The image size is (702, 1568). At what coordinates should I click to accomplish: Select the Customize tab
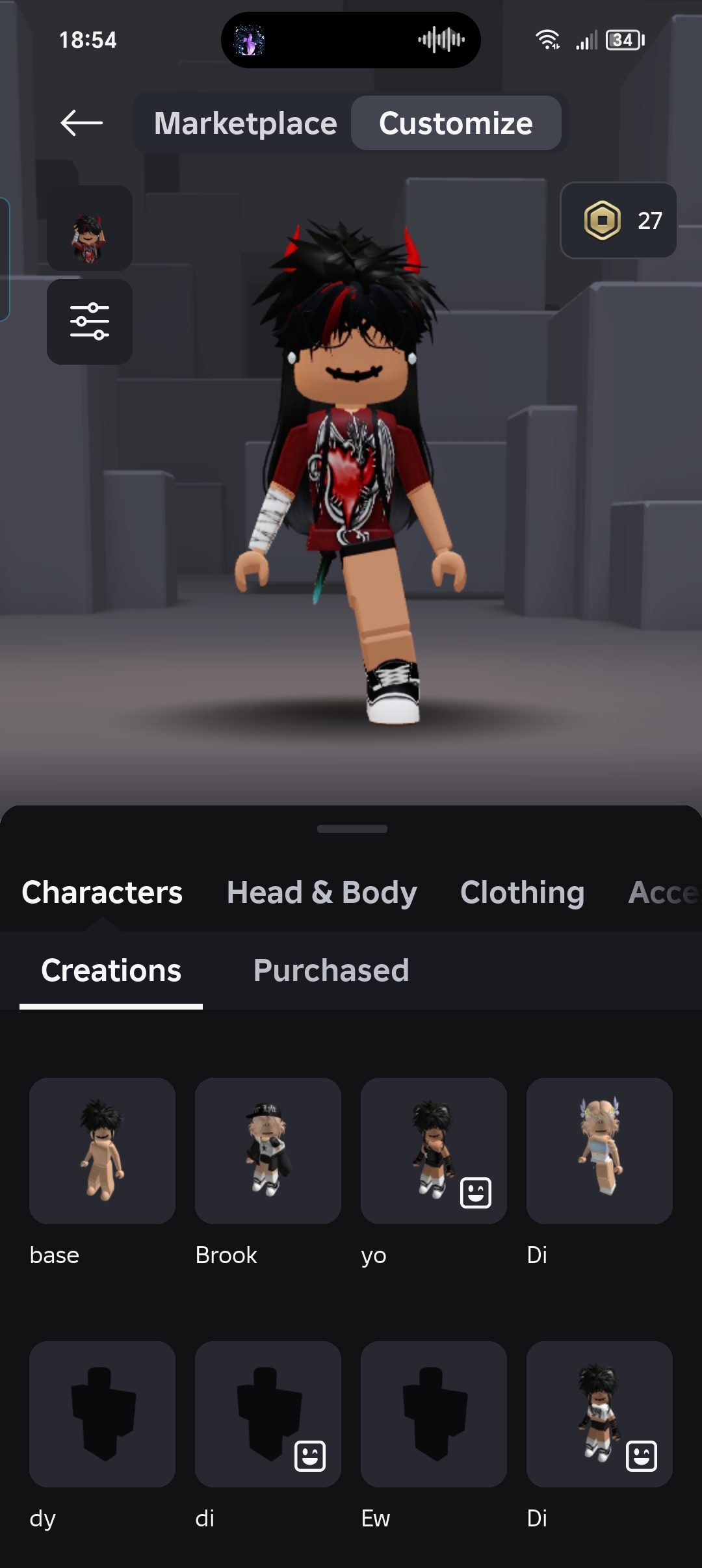click(x=456, y=123)
